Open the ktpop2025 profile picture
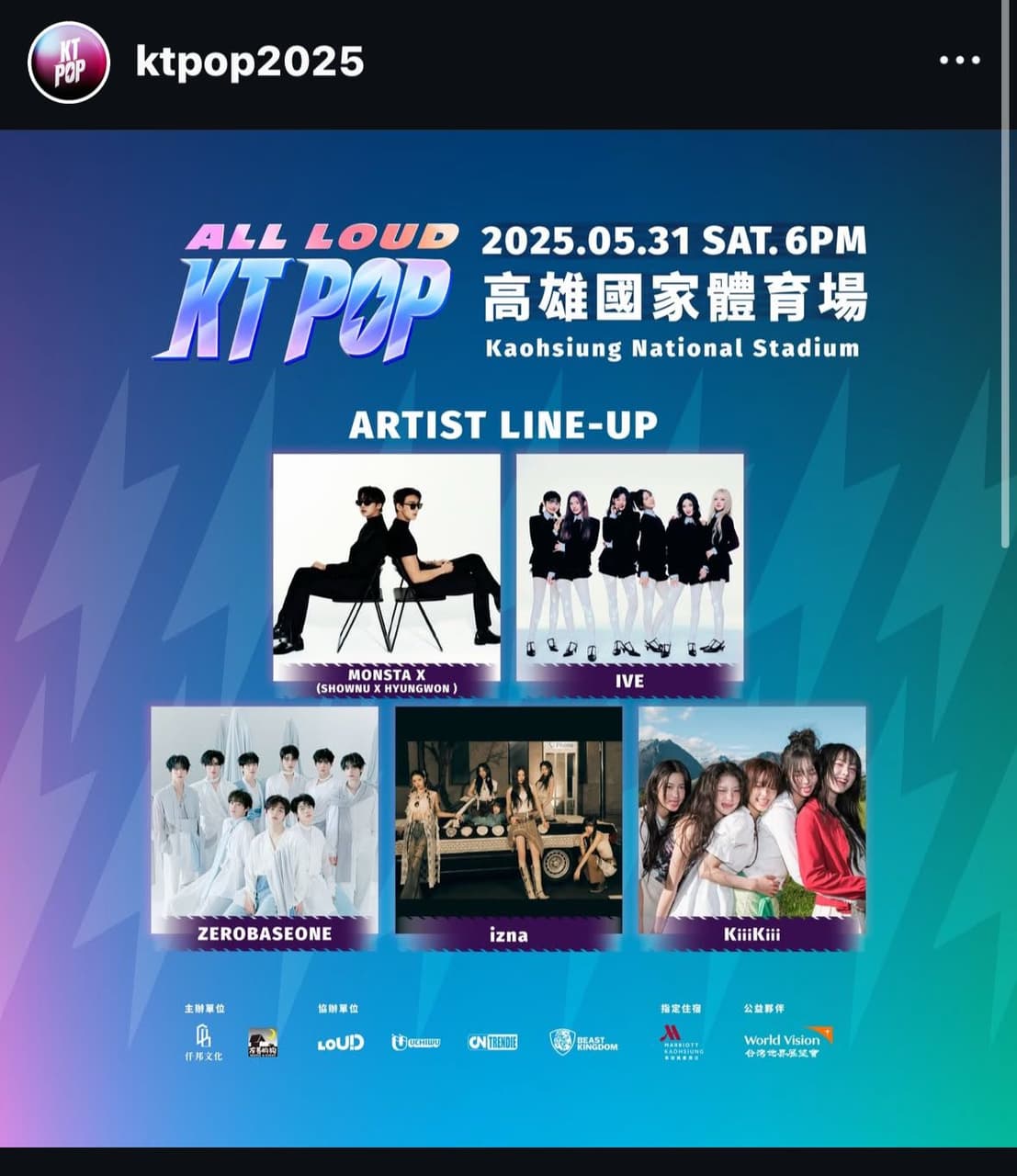1017x1176 pixels. pos(69,62)
